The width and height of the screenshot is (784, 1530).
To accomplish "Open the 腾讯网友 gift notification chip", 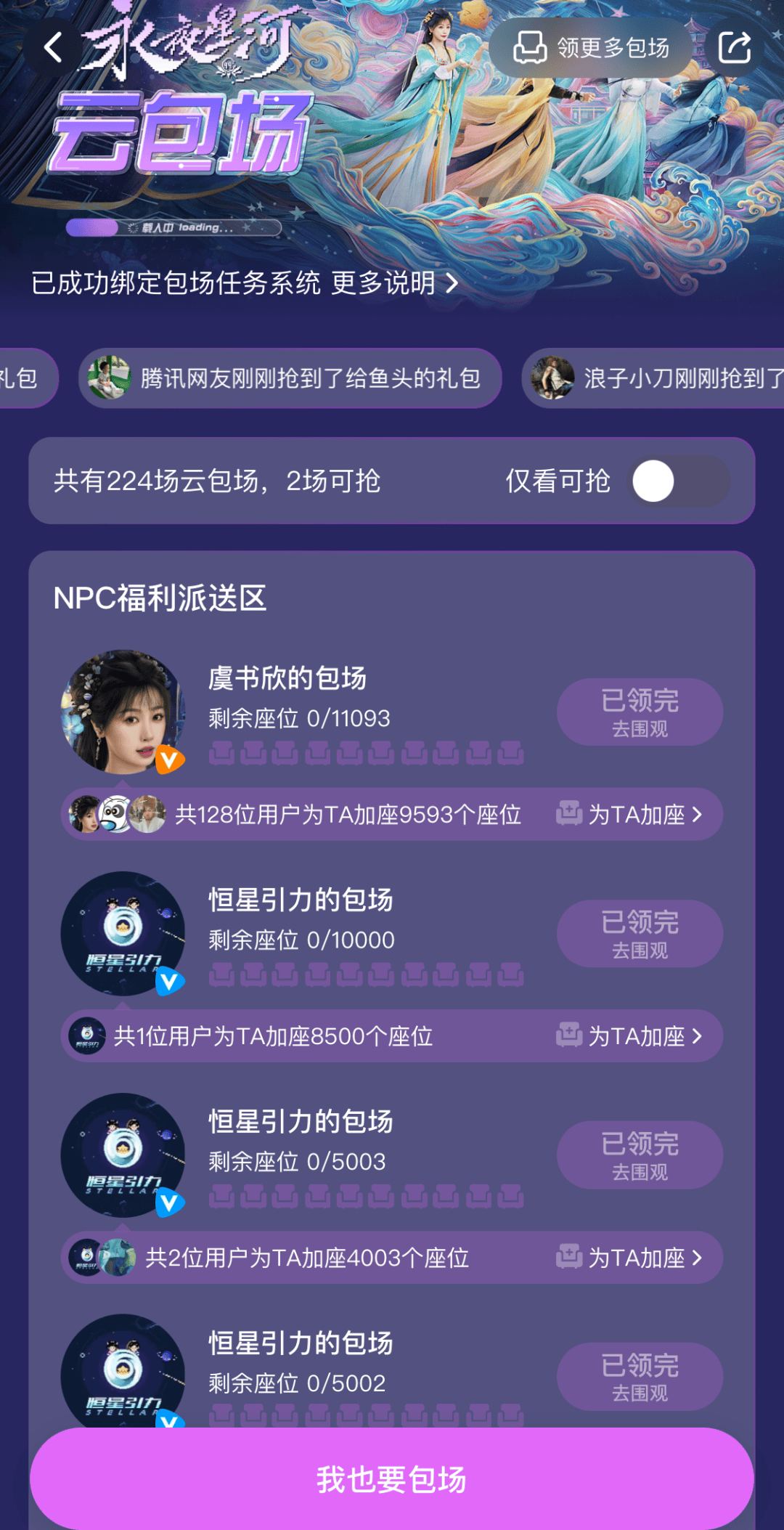I will tap(290, 378).
